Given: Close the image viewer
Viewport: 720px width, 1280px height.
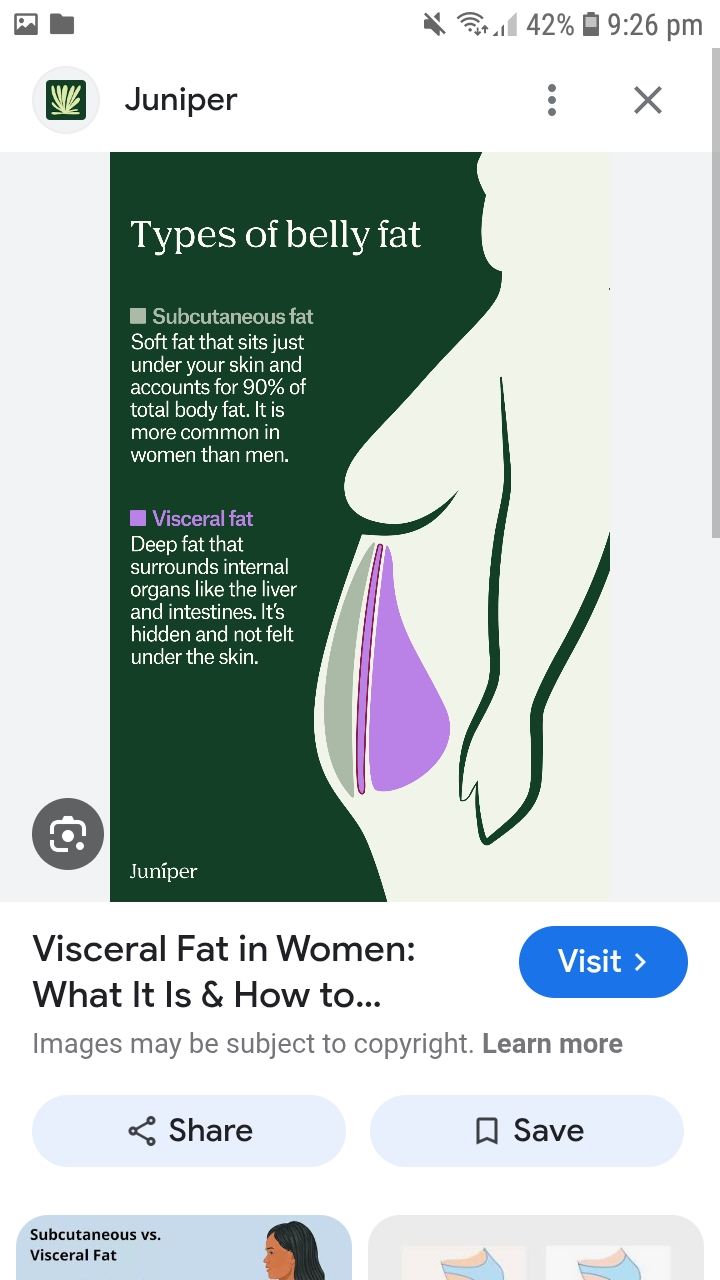Looking at the screenshot, I should pyautogui.click(x=648, y=100).
